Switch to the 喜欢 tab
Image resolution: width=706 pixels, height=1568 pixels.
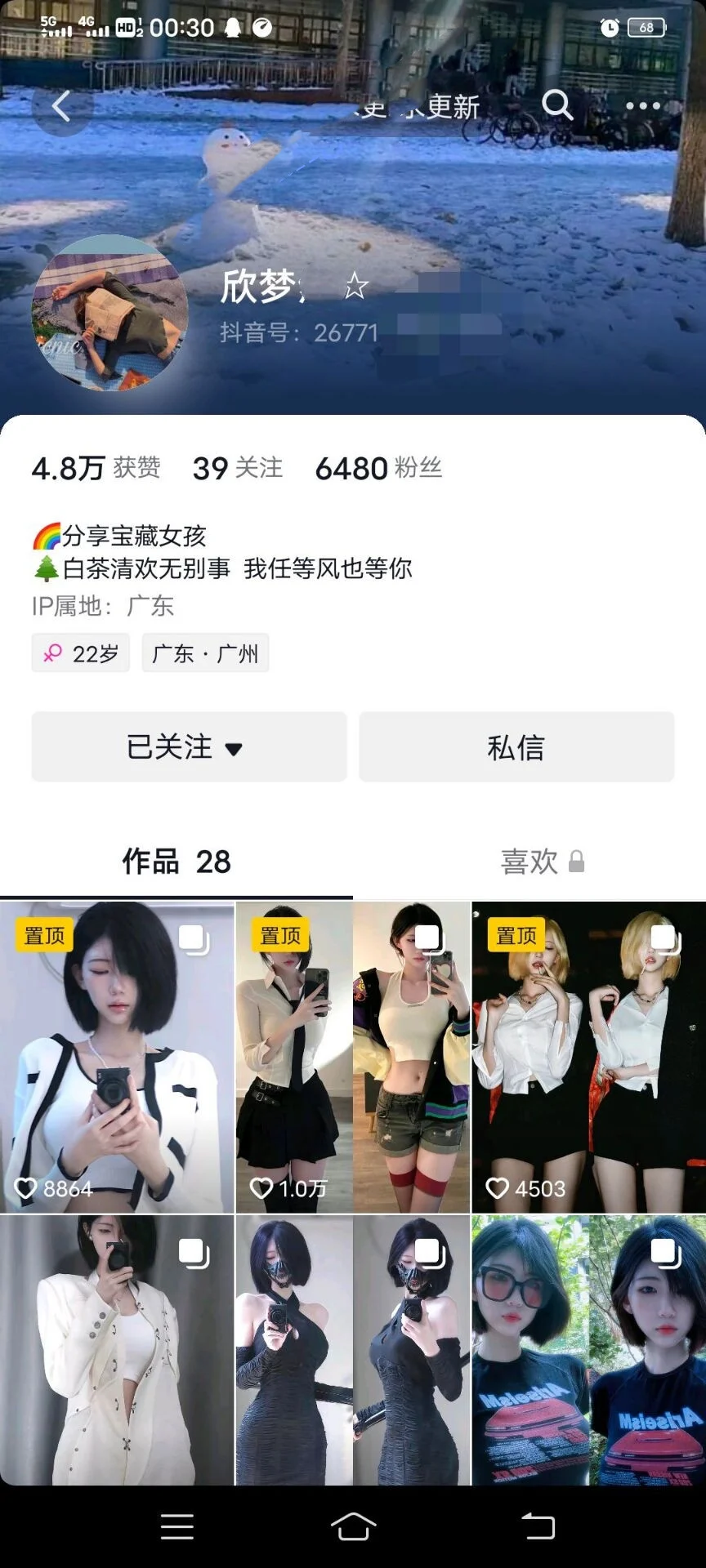pos(529,861)
